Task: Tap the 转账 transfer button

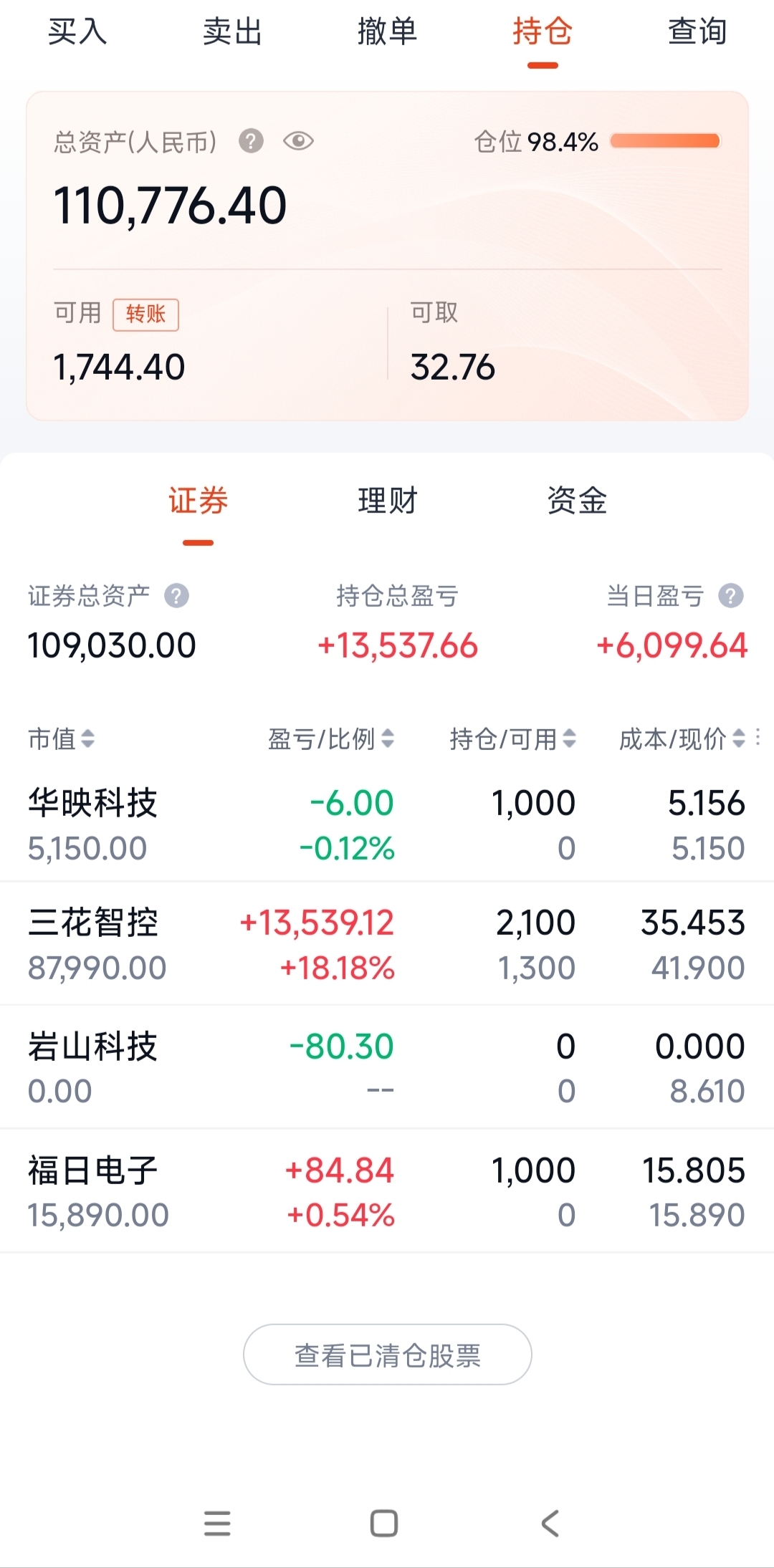Action: click(x=145, y=314)
